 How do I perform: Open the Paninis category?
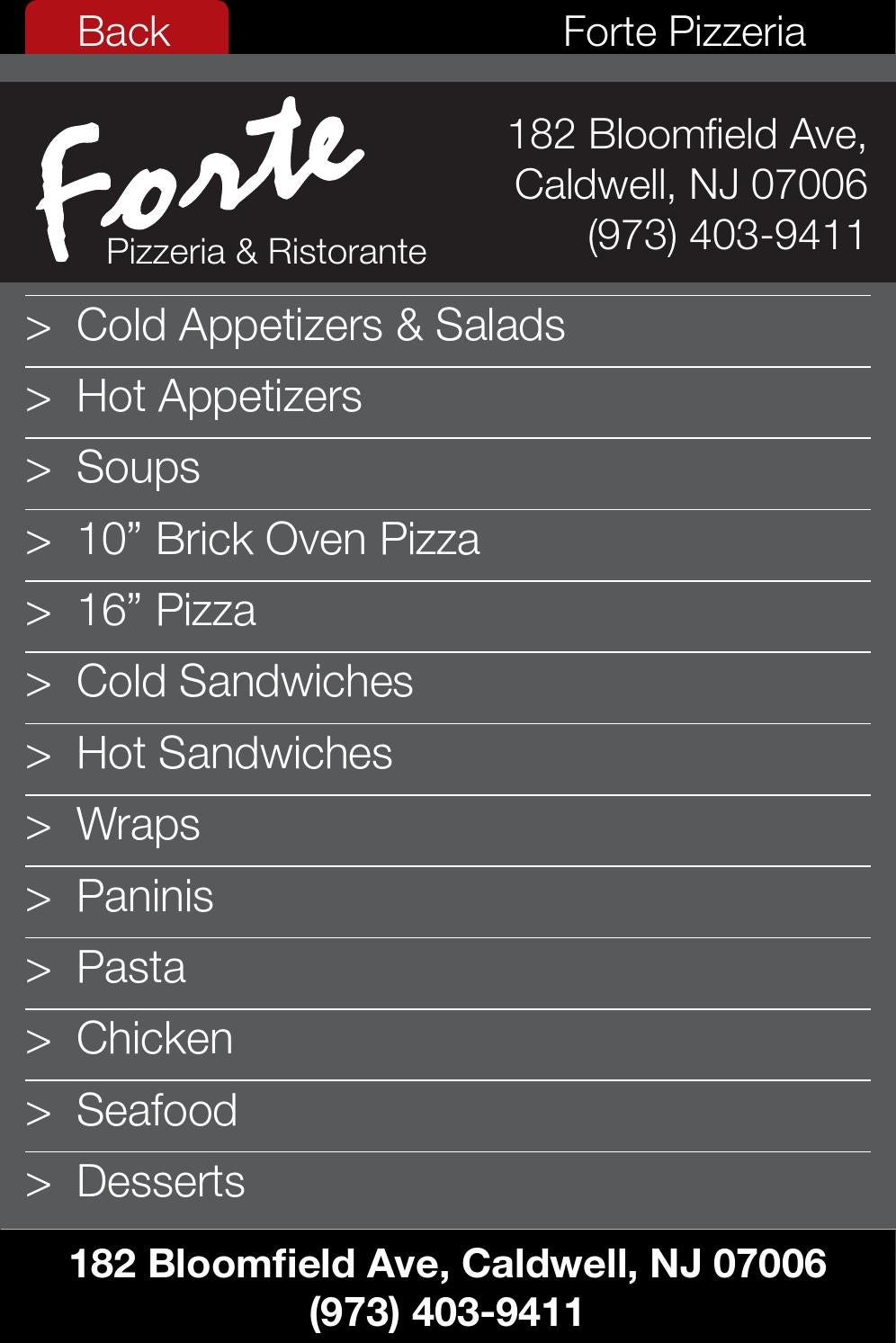tap(145, 896)
